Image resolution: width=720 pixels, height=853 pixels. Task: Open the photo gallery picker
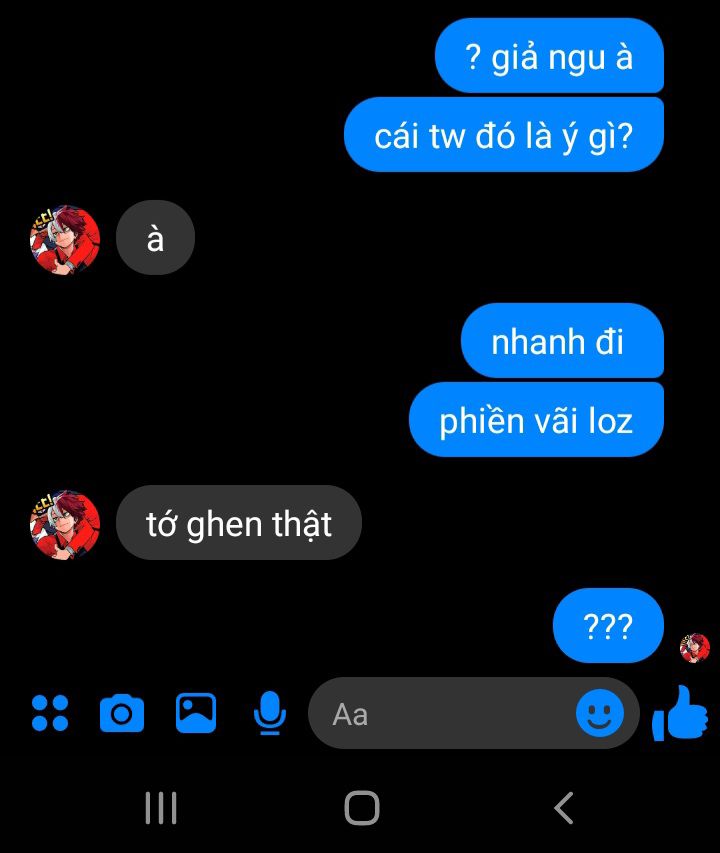coord(196,713)
